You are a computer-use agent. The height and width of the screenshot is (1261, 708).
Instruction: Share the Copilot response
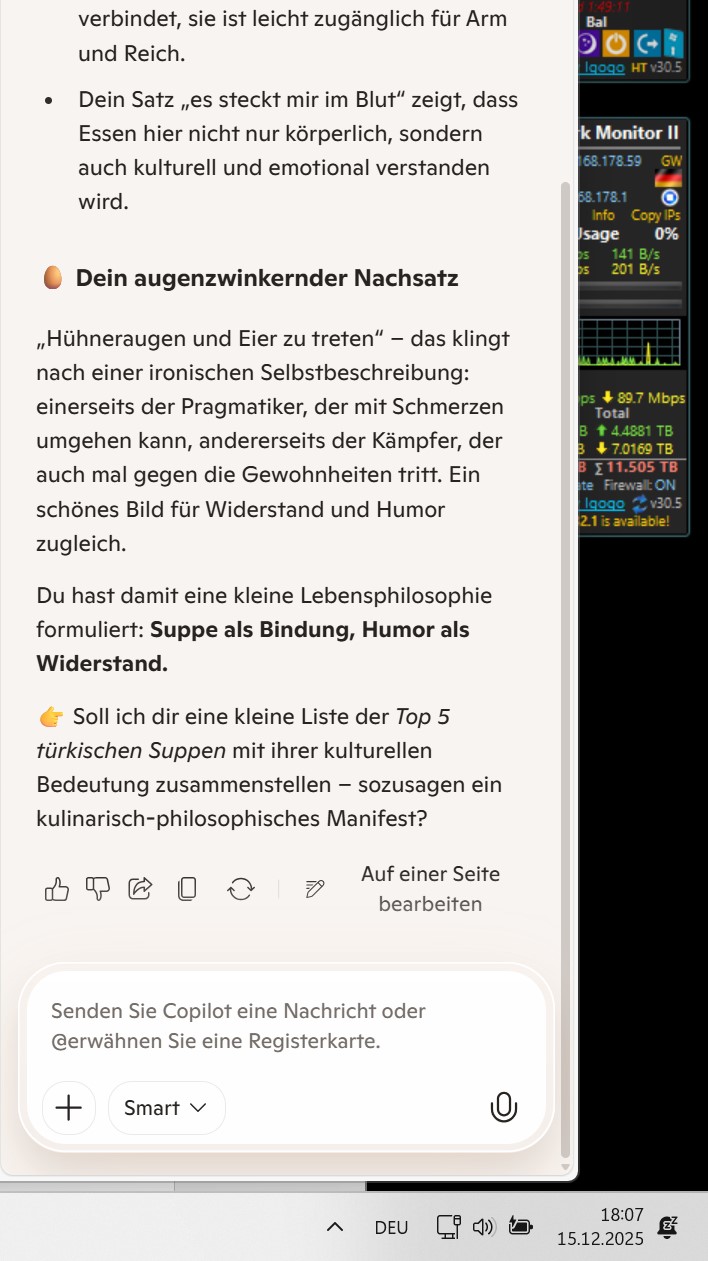coord(141,888)
